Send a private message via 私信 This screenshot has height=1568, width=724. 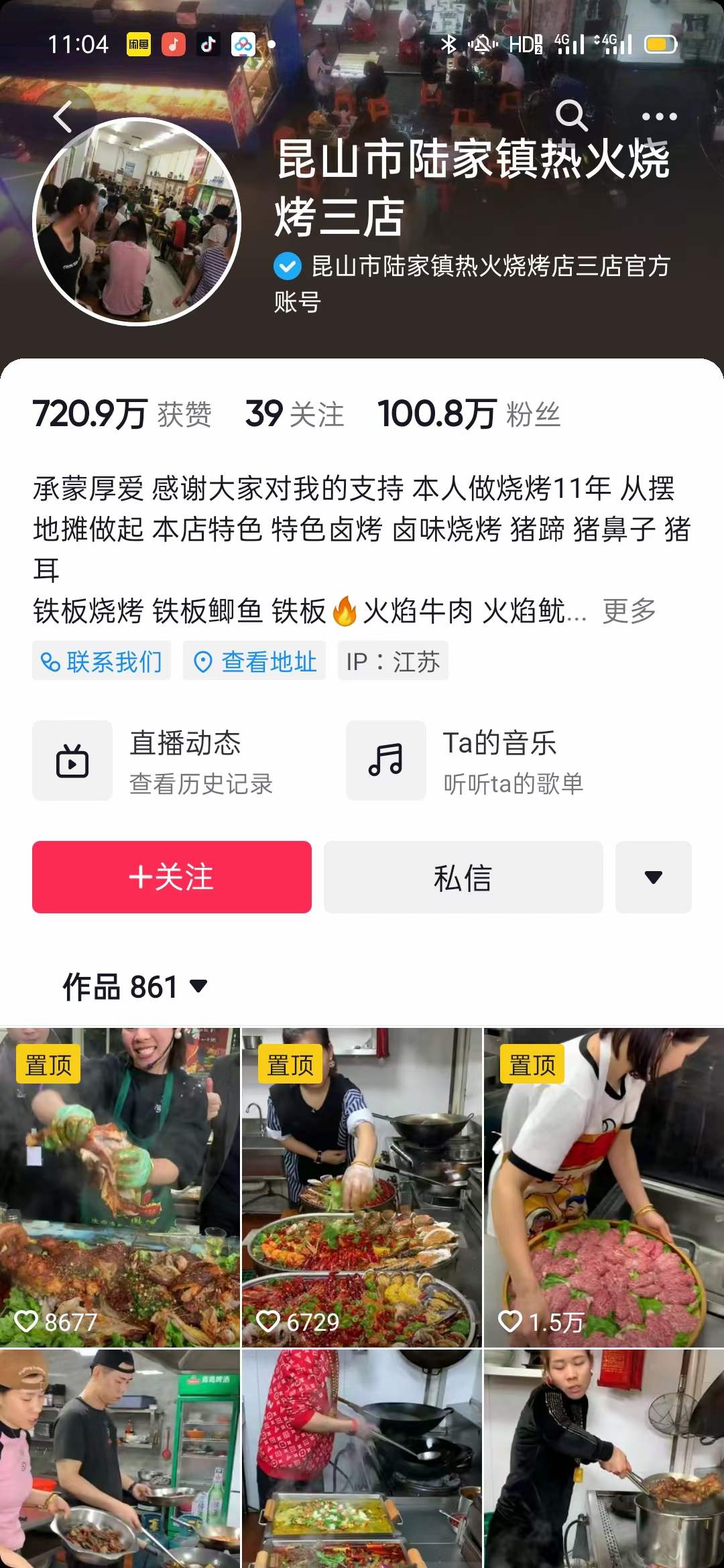[463, 877]
